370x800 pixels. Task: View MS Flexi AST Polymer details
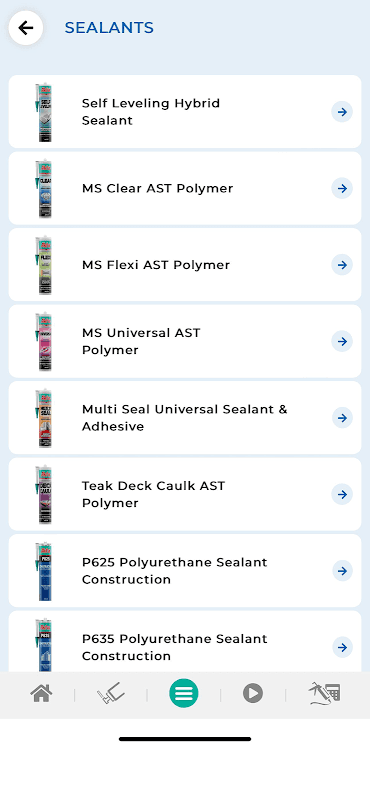coord(185,265)
